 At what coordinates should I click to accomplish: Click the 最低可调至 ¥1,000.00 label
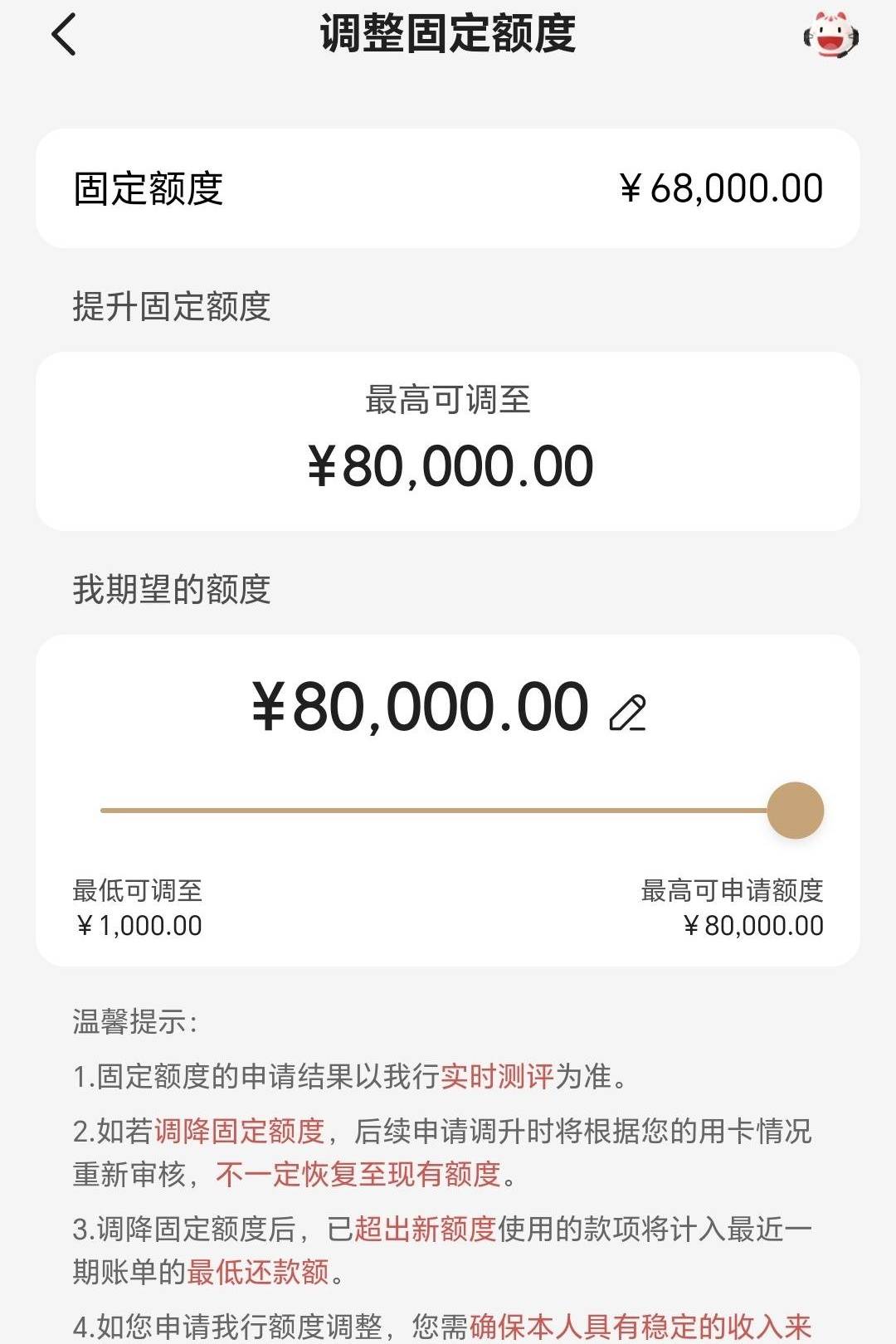pyautogui.click(x=138, y=907)
